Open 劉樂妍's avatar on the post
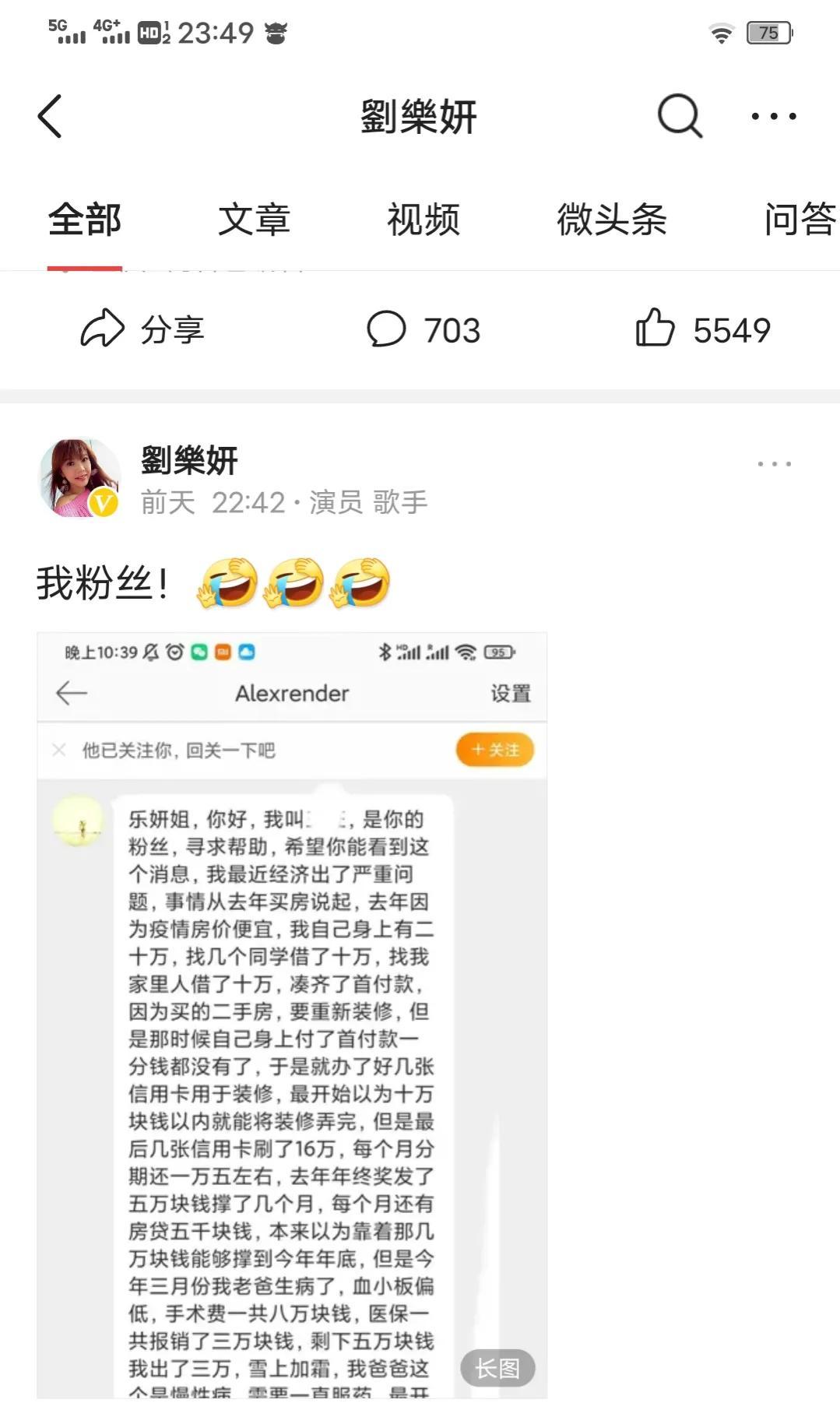Screen dimensions: 840x1410 coord(79,478)
